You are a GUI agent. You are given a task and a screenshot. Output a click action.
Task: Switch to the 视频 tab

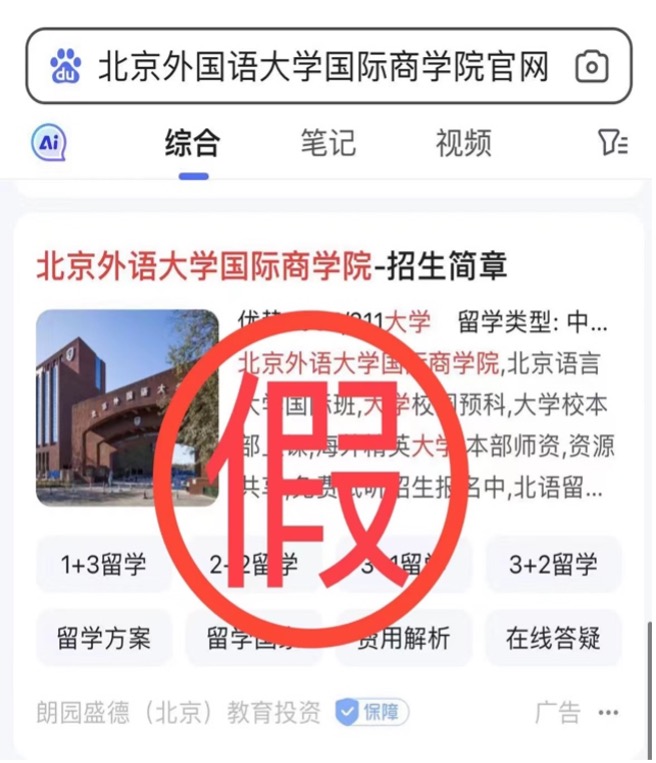[463, 143]
